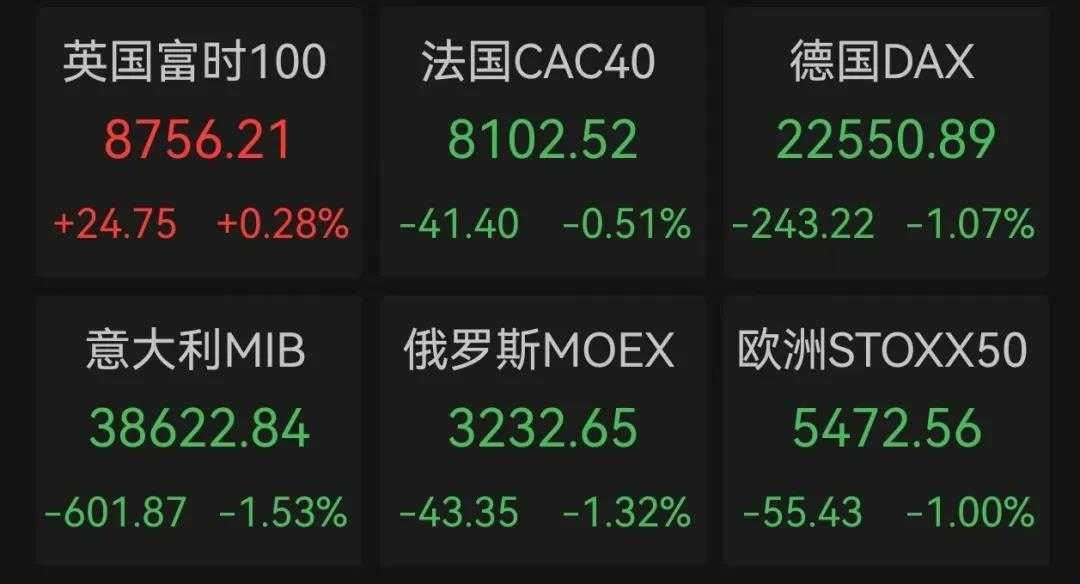Show 欧洲STOXX50 index details
Image resolution: width=1080 pixels, height=584 pixels.
[886, 430]
